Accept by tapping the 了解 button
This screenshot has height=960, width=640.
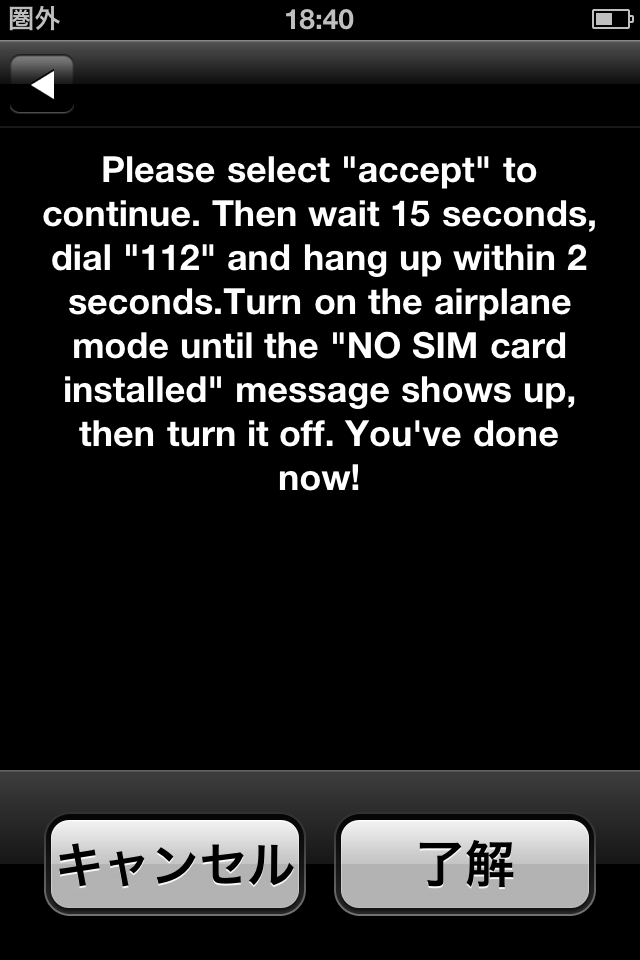pyautogui.click(x=465, y=864)
